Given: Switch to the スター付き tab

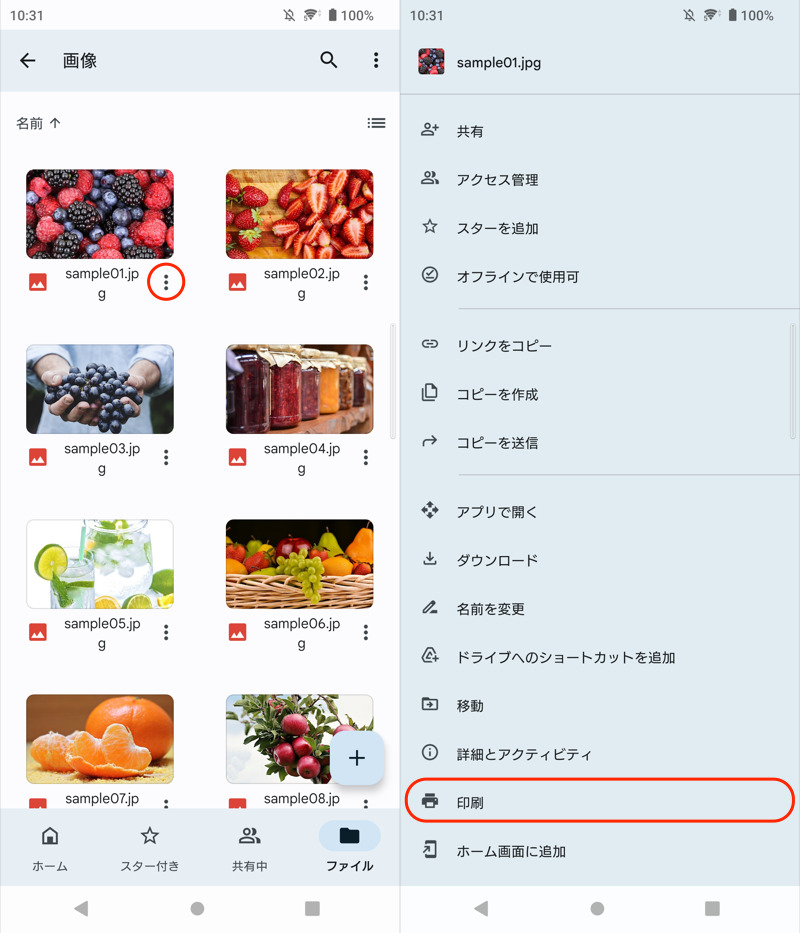Looking at the screenshot, I should pyautogui.click(x=150, y=848).
